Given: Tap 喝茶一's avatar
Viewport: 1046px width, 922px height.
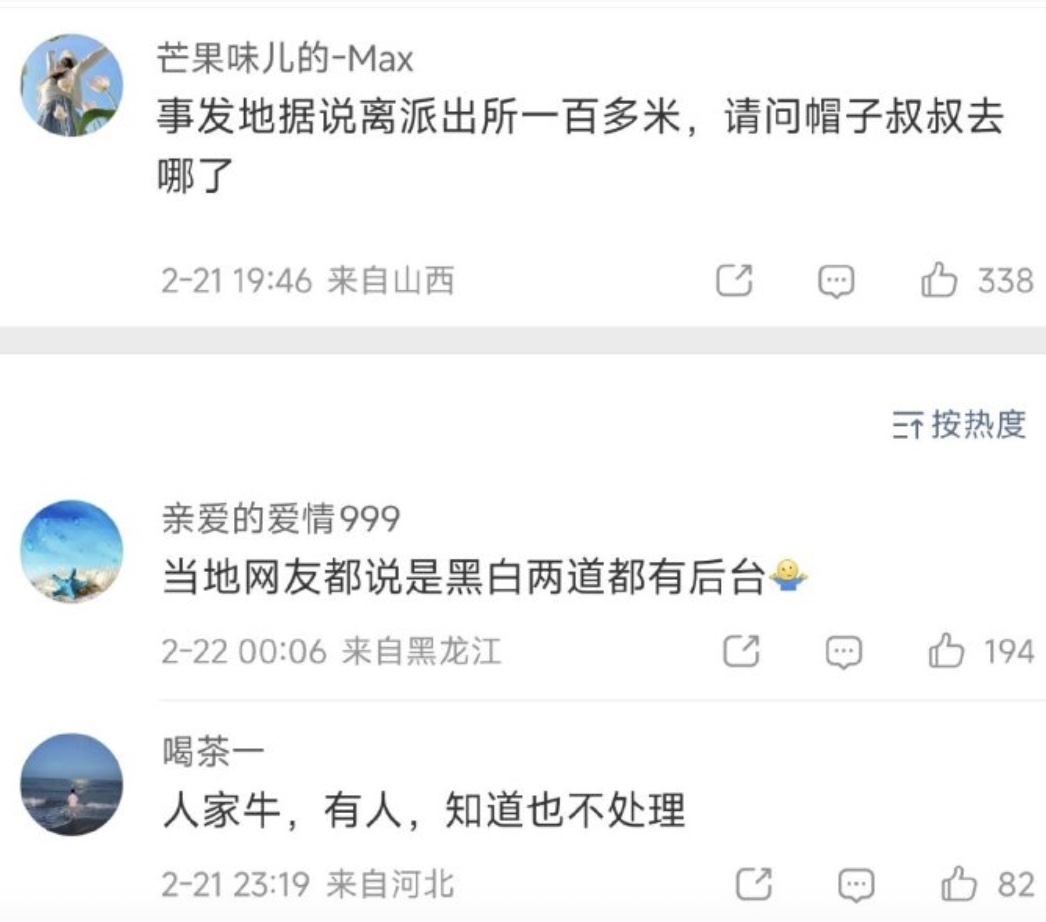Looking at the screenshot, I should [72, 784].
